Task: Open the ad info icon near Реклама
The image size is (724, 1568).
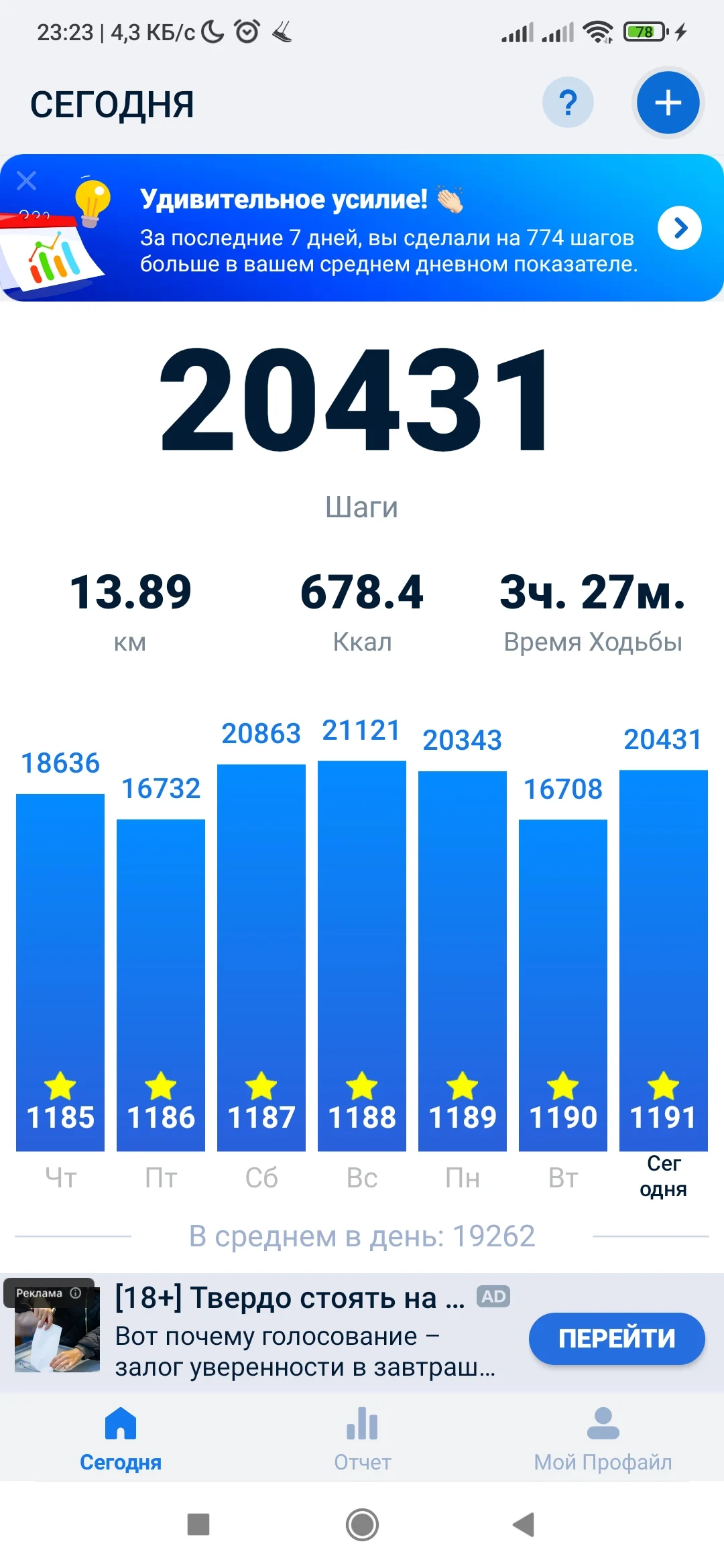Action: [76, 1293]
